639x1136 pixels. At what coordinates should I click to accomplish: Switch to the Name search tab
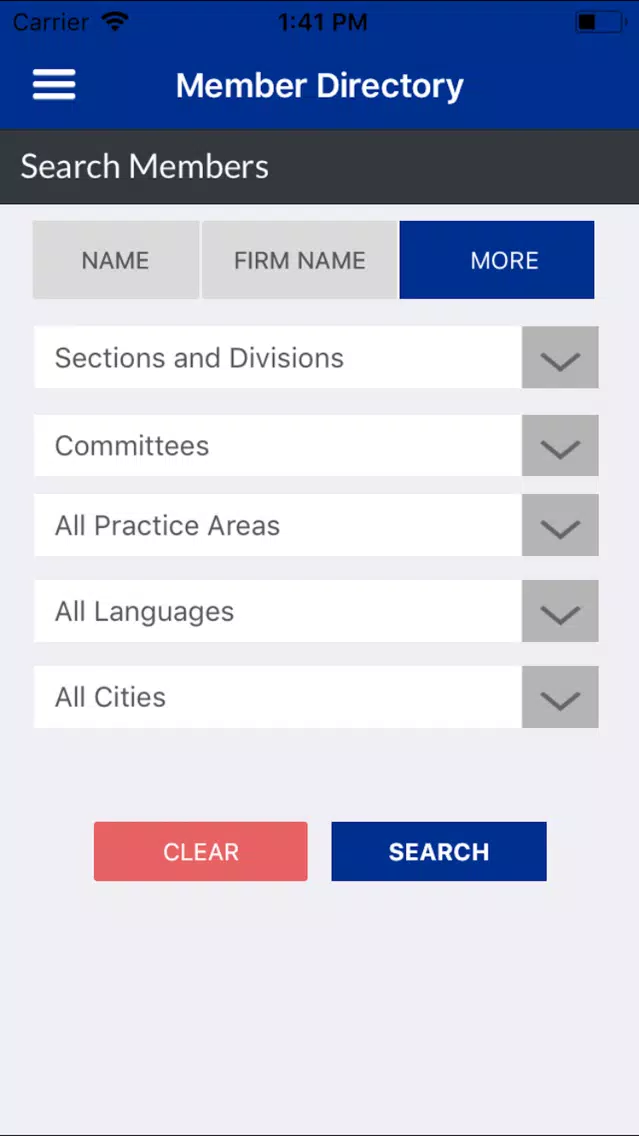pos(116,260)
